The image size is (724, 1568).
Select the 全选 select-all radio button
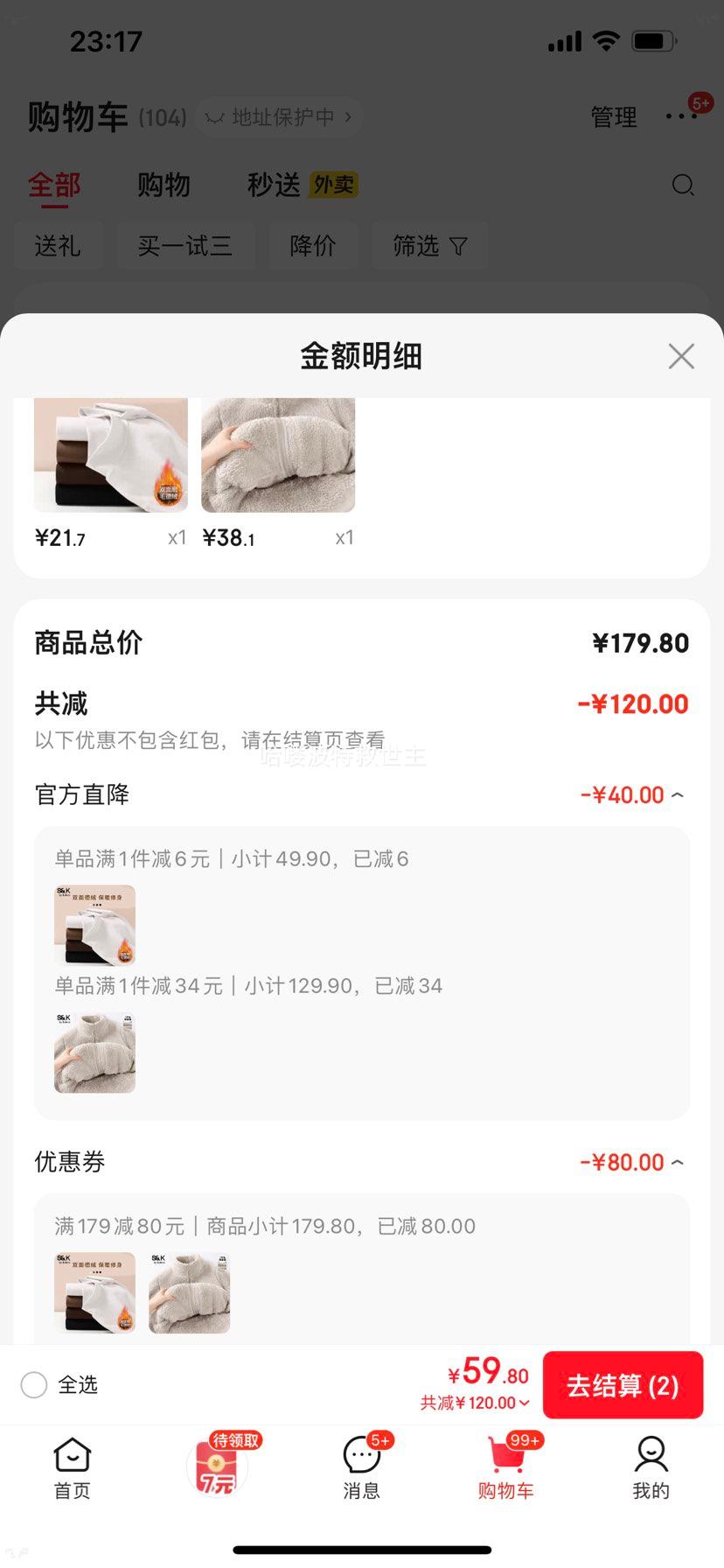coord(33,1385)
